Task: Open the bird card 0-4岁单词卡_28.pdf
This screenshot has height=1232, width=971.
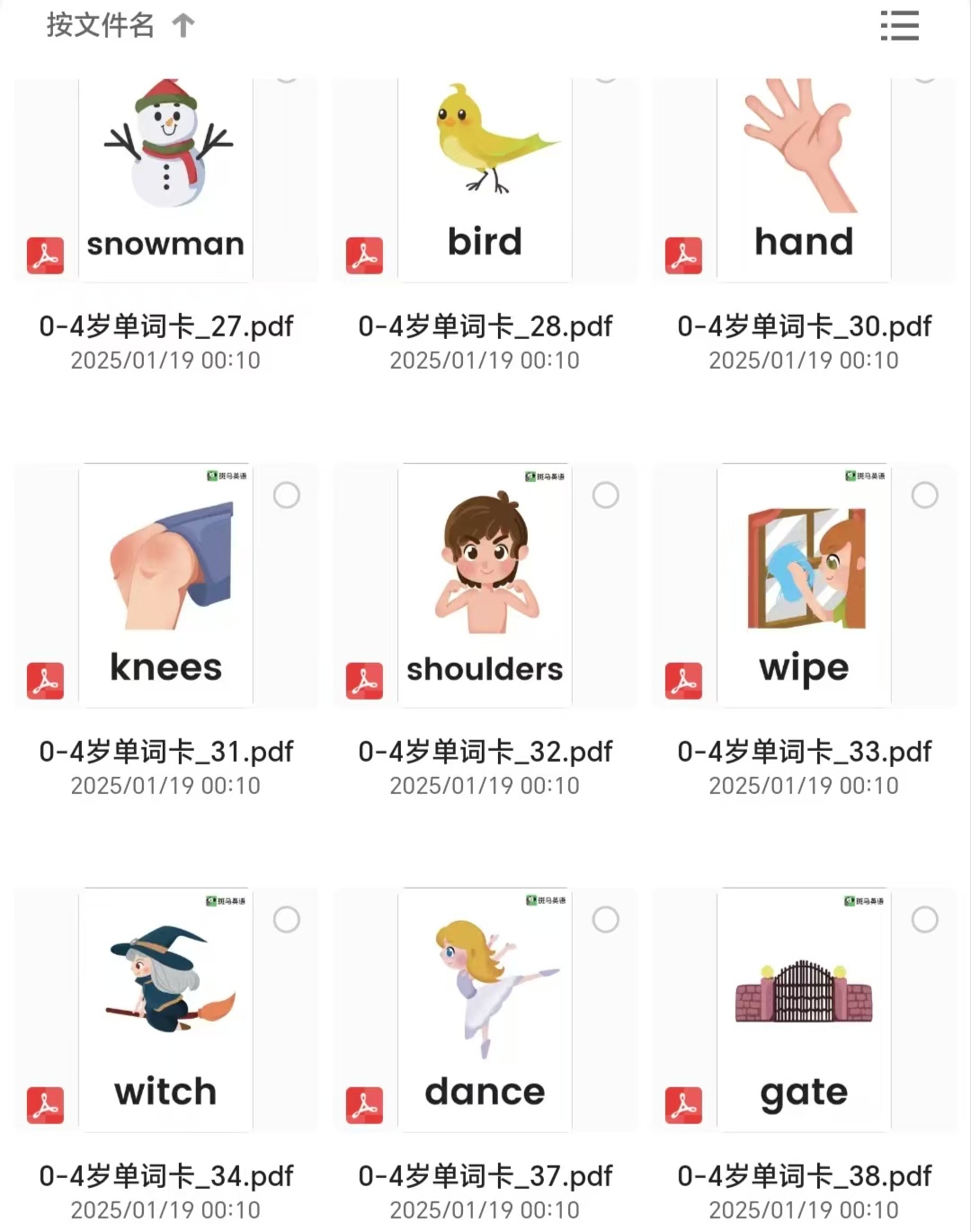Action: (x=485, y=180)
